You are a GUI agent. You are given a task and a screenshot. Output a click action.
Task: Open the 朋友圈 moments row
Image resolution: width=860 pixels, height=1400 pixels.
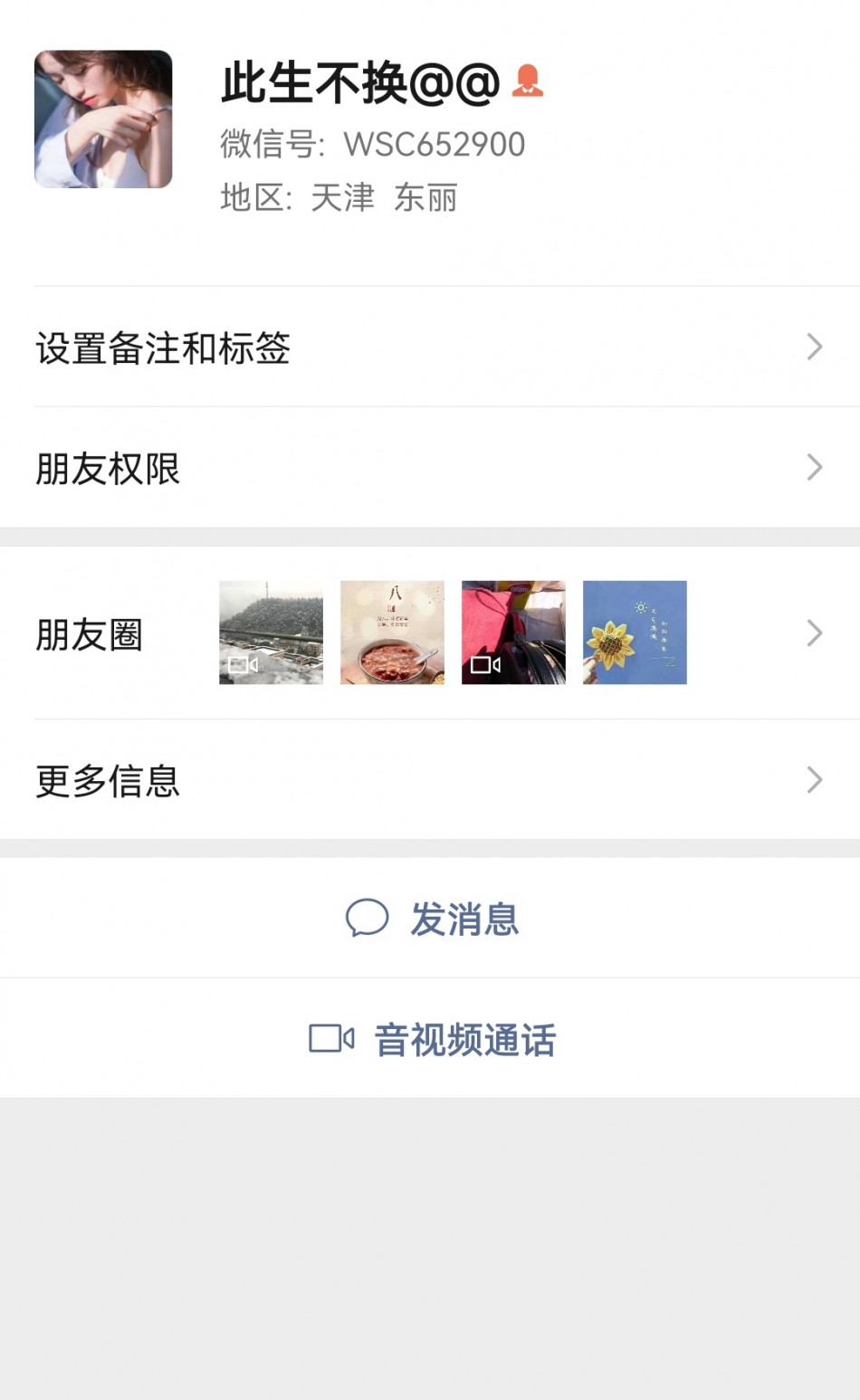tap(429, 633)
